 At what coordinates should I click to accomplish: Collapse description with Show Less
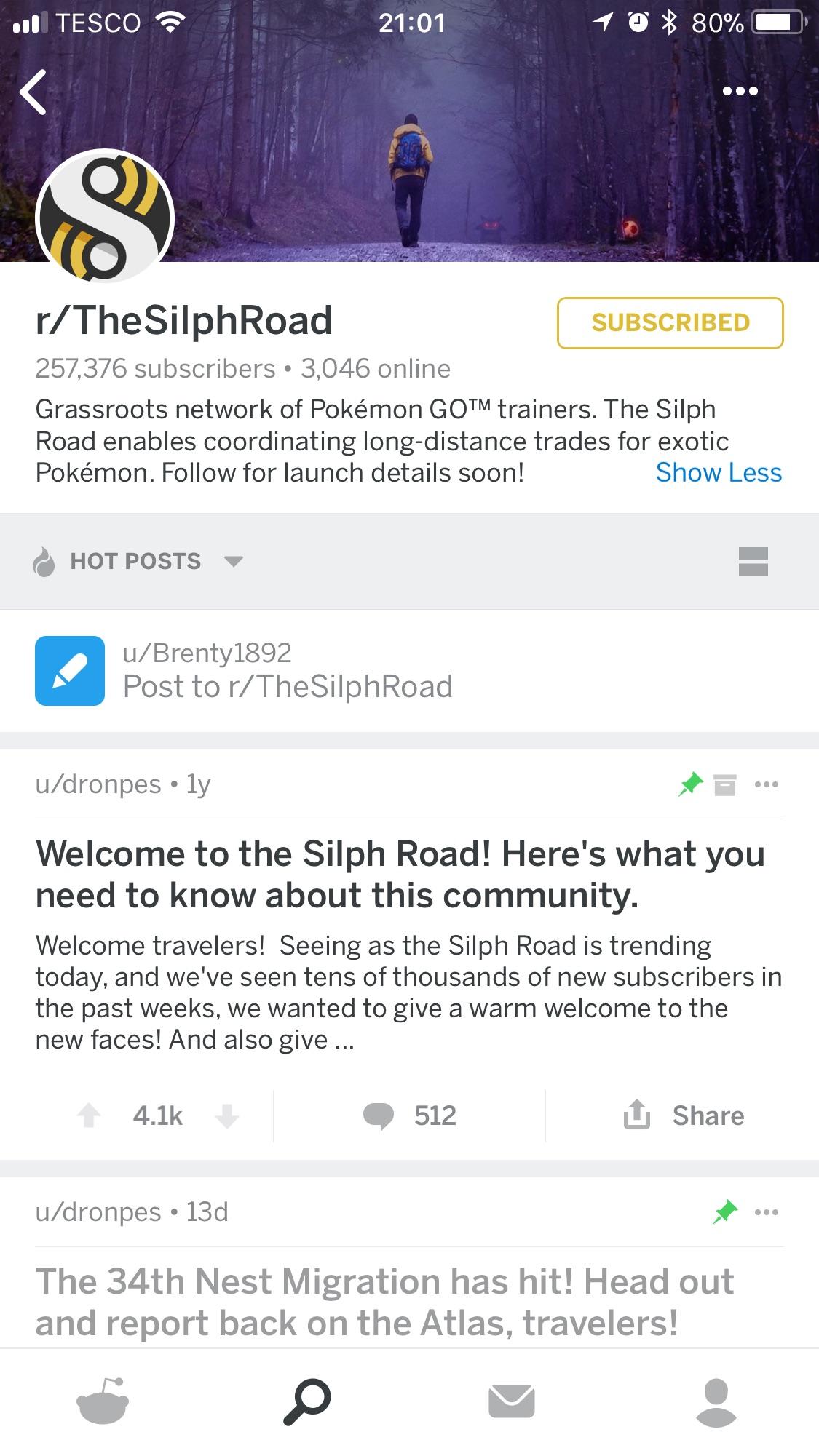coord(718,472)
